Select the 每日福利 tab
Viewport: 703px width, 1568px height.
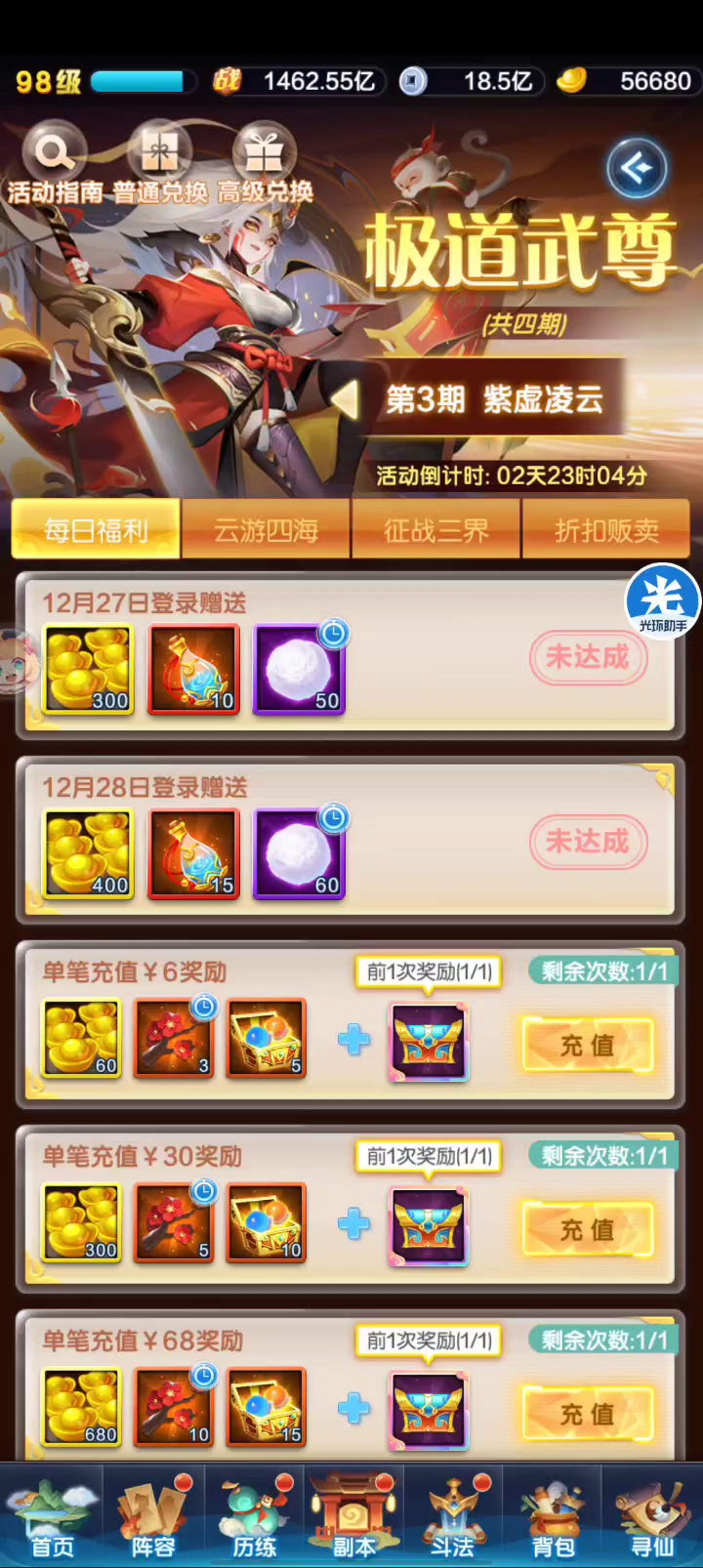pos(96,529)
